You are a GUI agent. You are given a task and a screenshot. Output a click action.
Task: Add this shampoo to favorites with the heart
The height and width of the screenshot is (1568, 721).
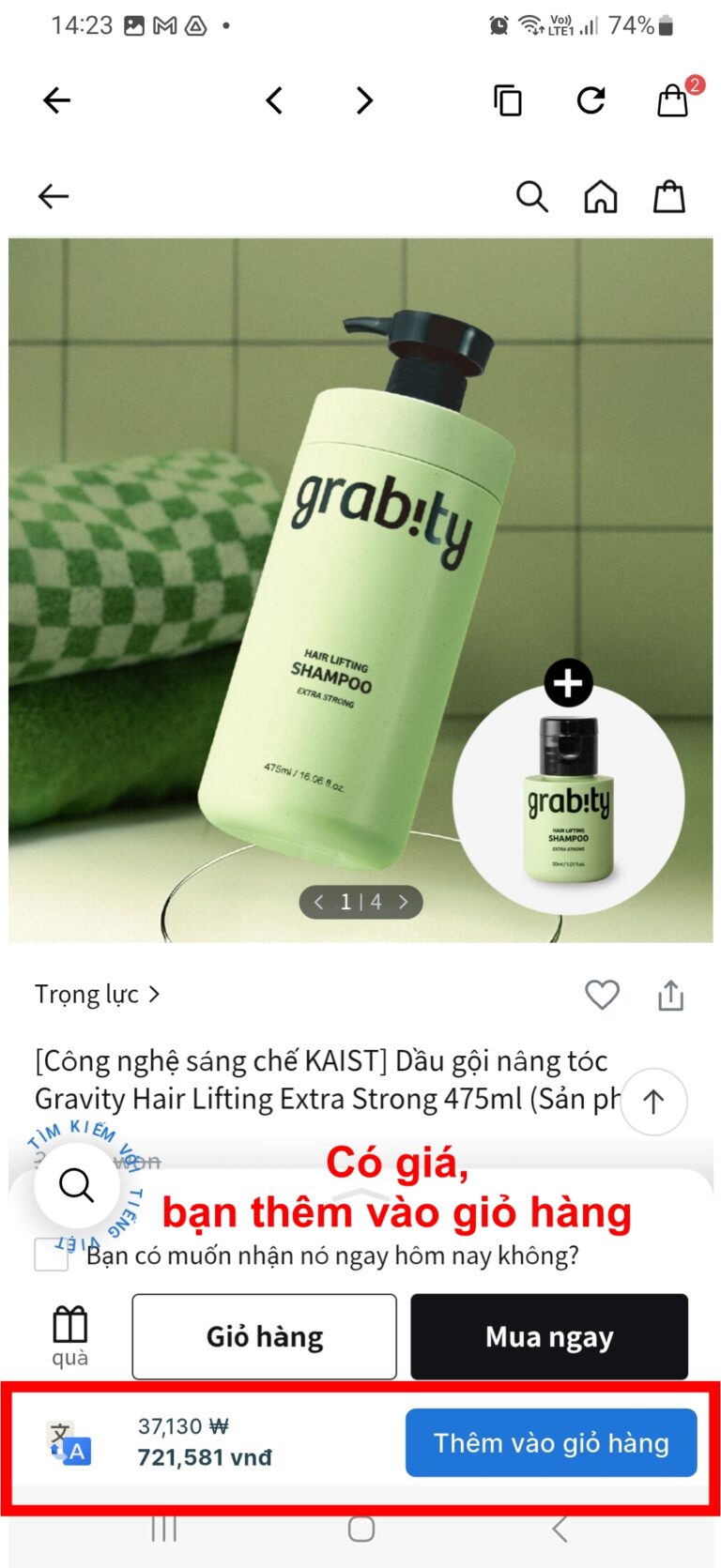pyautogui.click(x=602, y=995)
